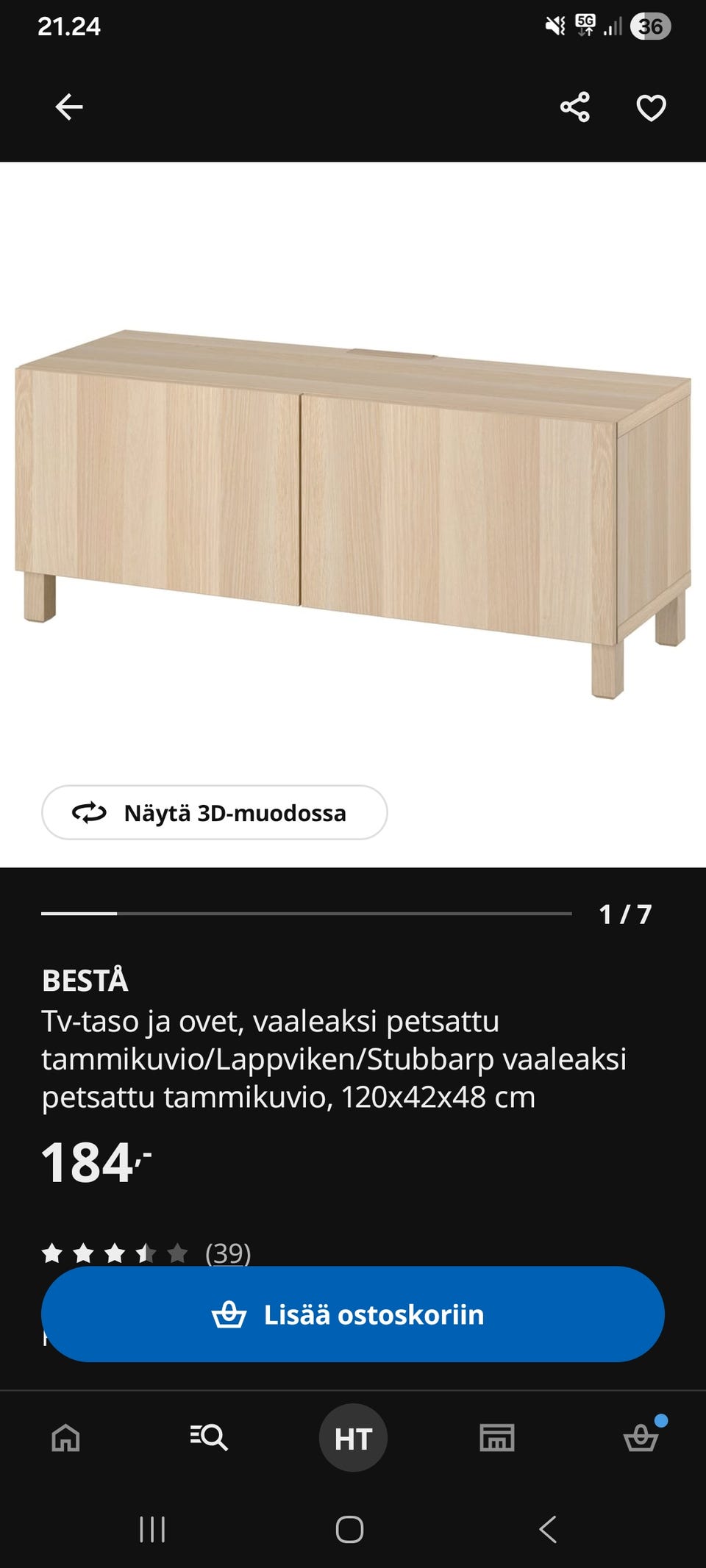The height and width of the screenshot is (1568, 706).
Task: Open the HT profile in bottom navigation
Action: pyautogui.click(x=353, y=1439)
